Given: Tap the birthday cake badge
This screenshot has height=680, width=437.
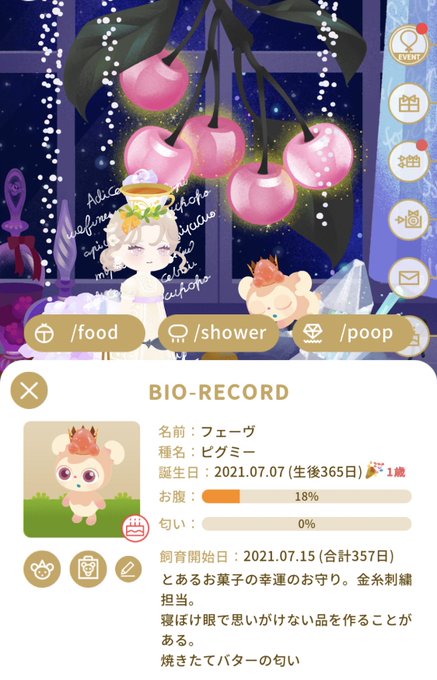Looking at the screenshot, I should point(135,528).
